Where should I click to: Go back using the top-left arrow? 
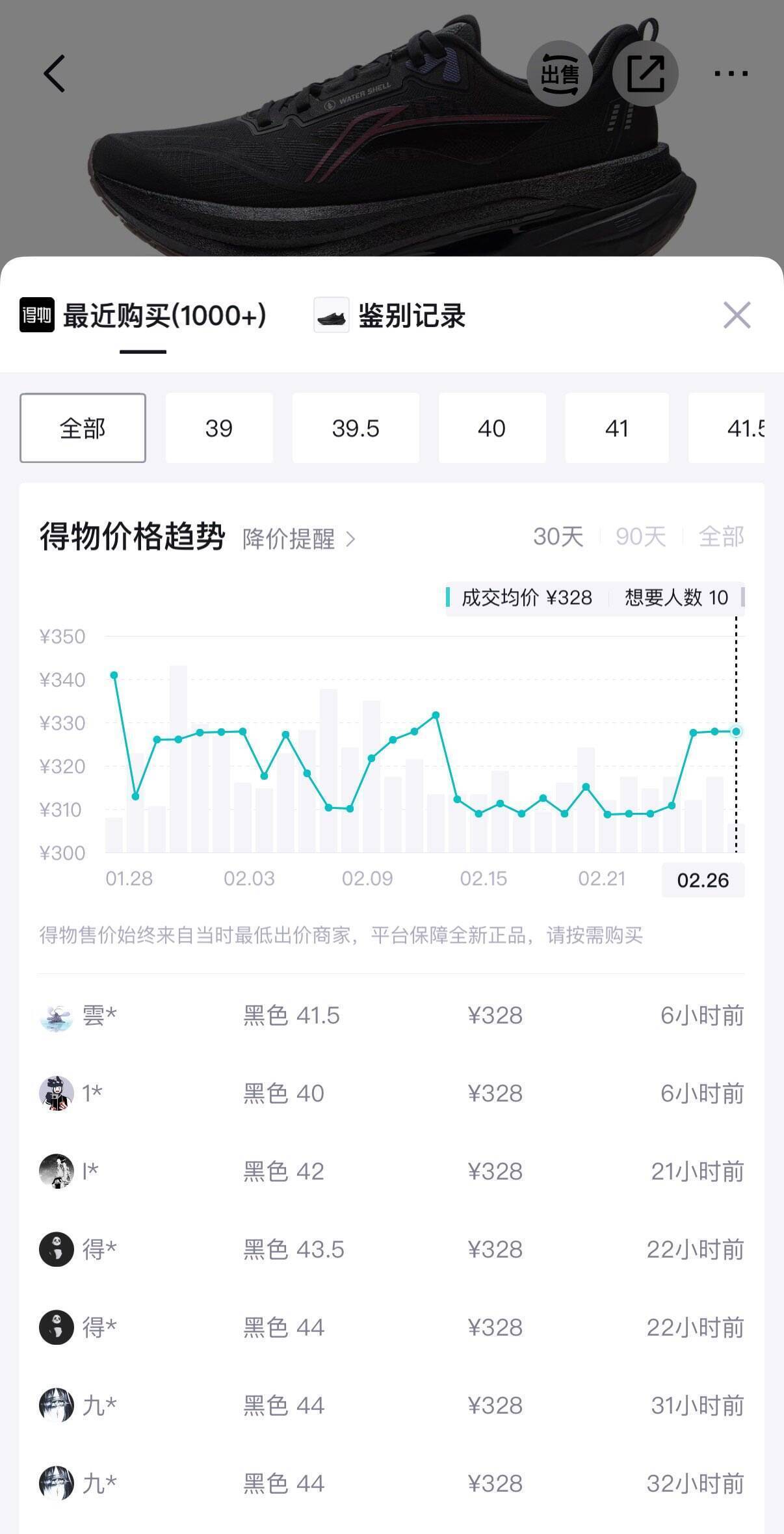tap(55, 73)
